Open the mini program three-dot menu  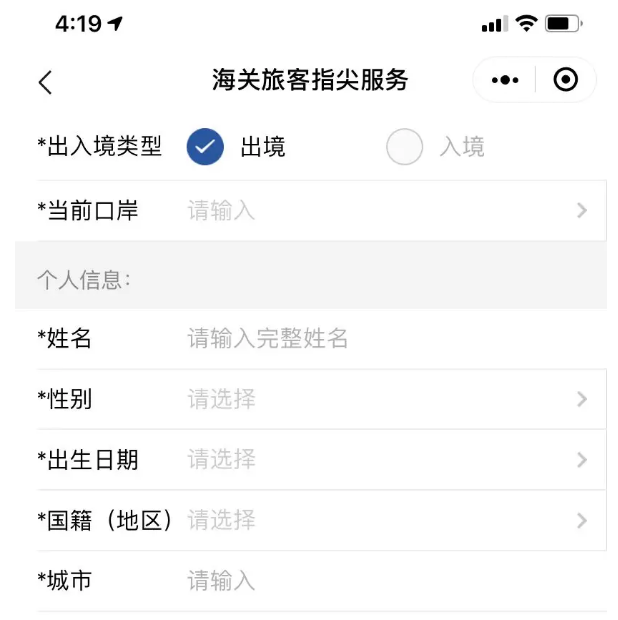tap(505, 80)
